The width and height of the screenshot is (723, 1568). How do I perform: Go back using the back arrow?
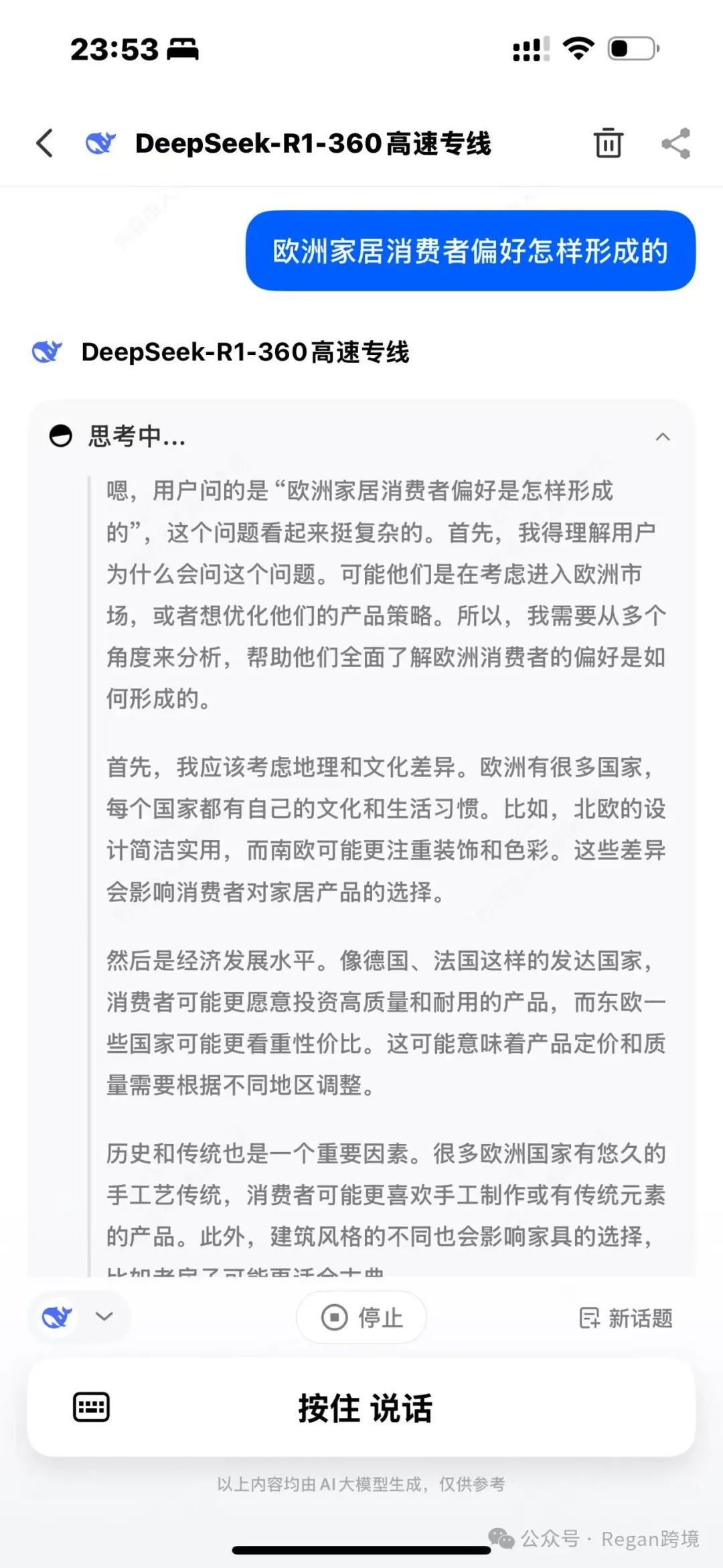tap(45, 143)
